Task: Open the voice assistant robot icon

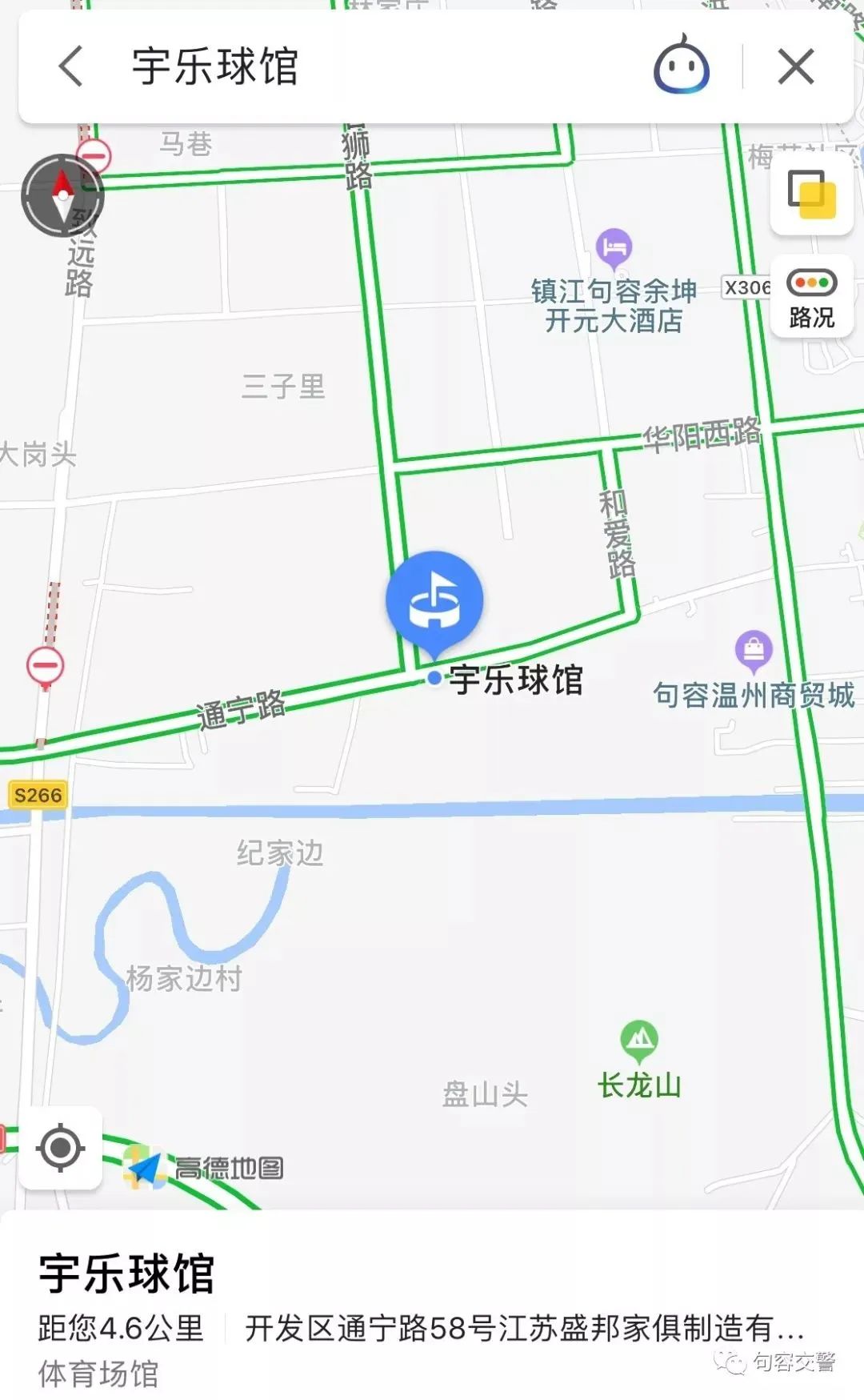Action: coord(681,66)
